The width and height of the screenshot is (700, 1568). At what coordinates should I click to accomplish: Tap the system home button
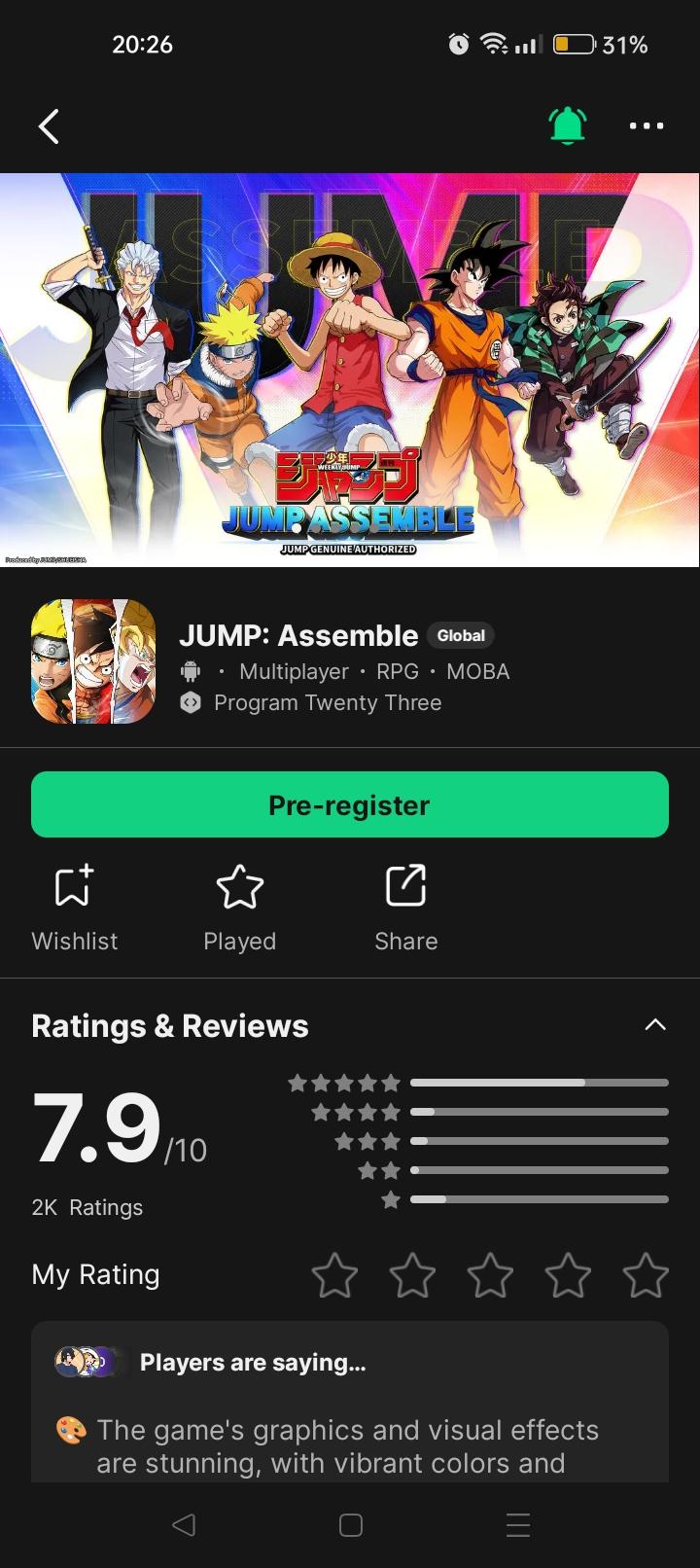tap(351, 1525)
